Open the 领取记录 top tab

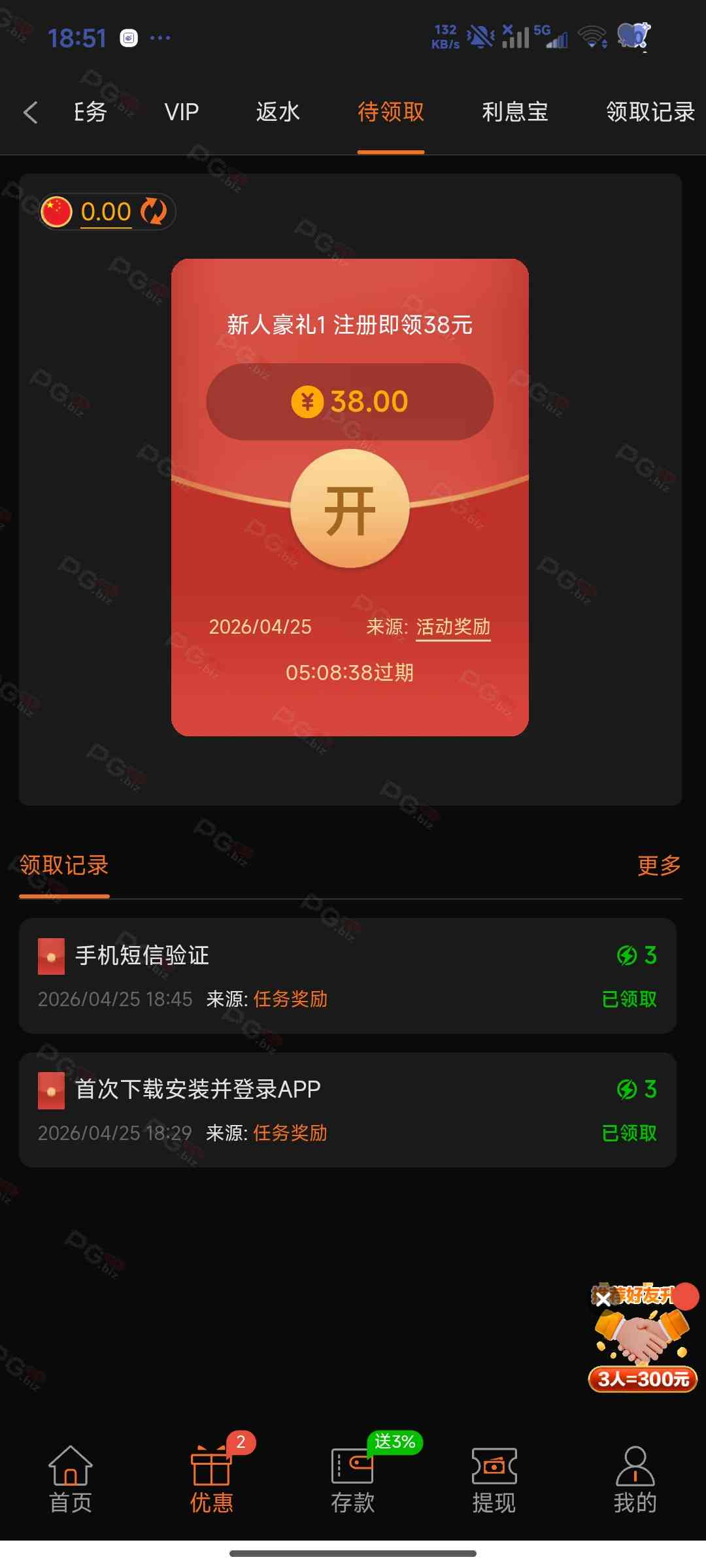tap(650, 112)
